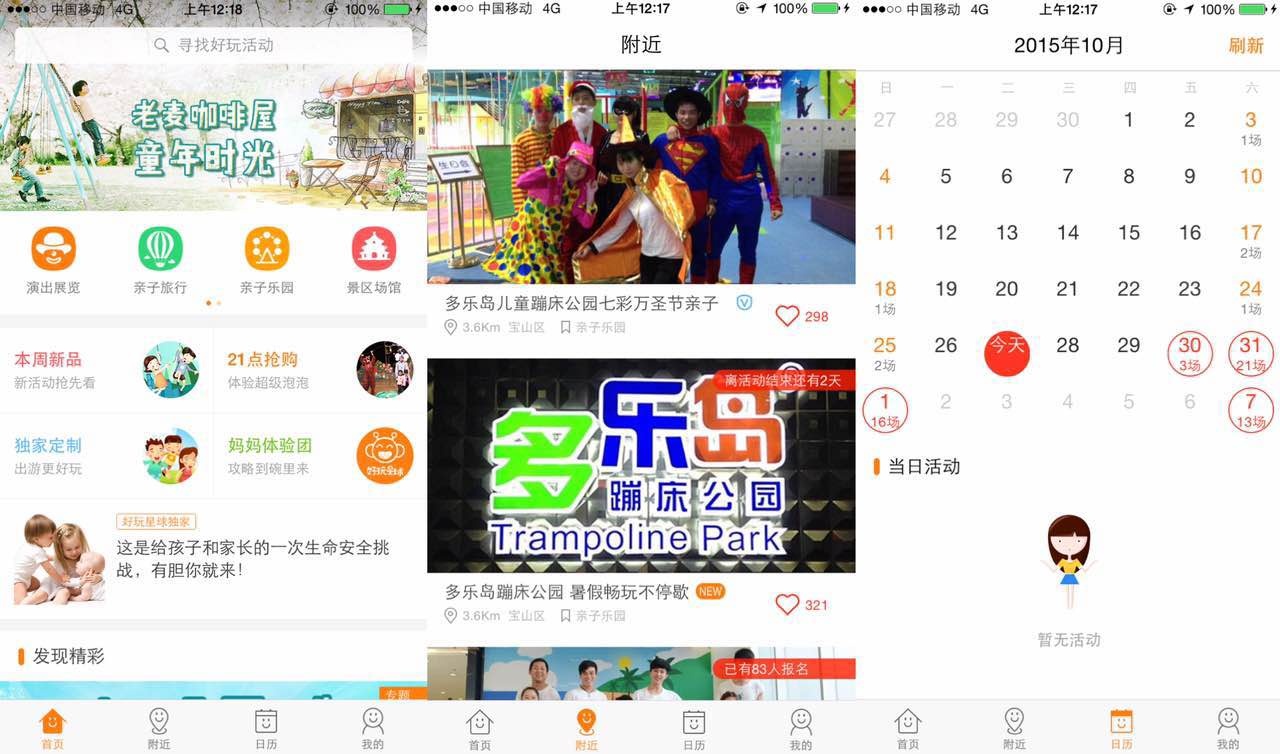The image size is (1280, 754).
Task: Open the 景区场馆 category
Action: click(x=374, y=260)
